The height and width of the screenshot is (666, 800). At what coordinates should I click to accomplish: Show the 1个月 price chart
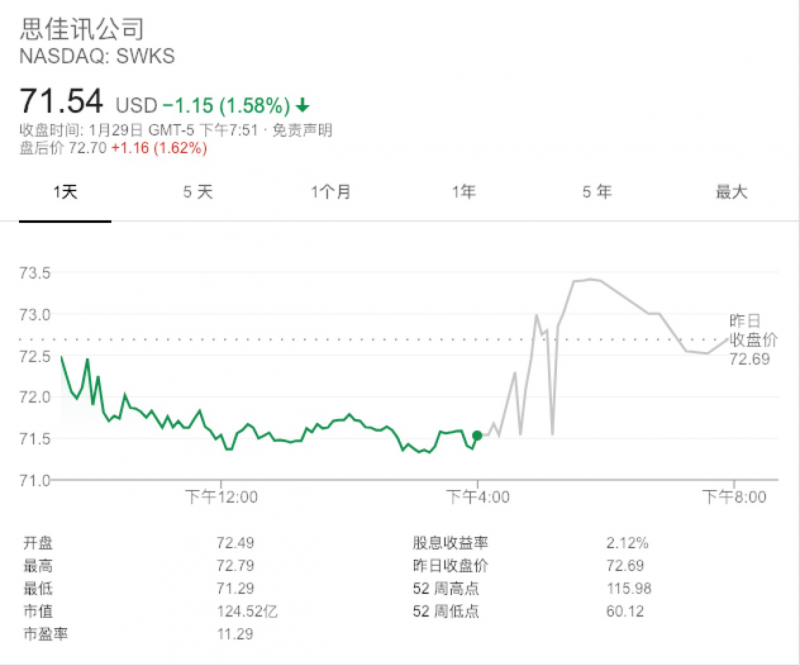(x=331, y=192)
